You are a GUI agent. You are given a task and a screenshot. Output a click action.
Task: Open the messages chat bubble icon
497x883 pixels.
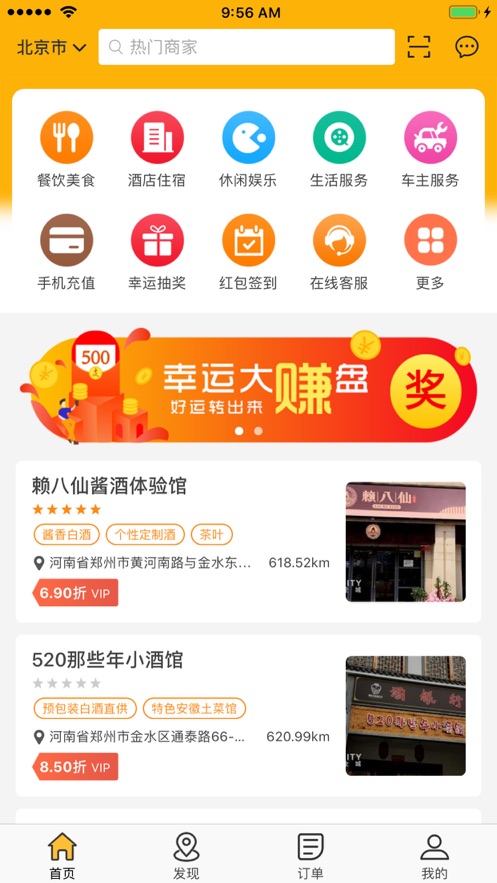[x=467, y=47]
